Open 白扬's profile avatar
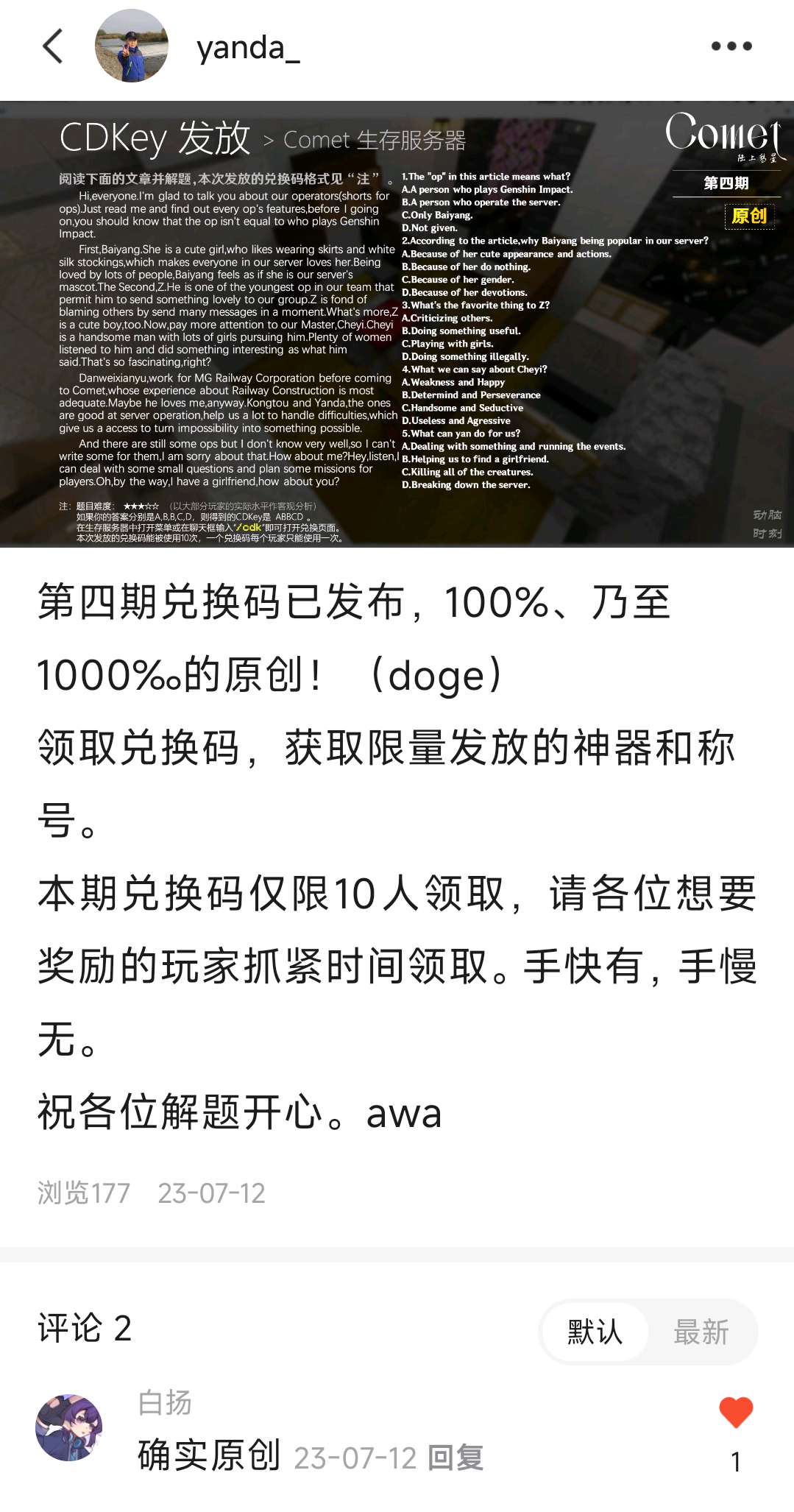 (x=69, y=1427)
